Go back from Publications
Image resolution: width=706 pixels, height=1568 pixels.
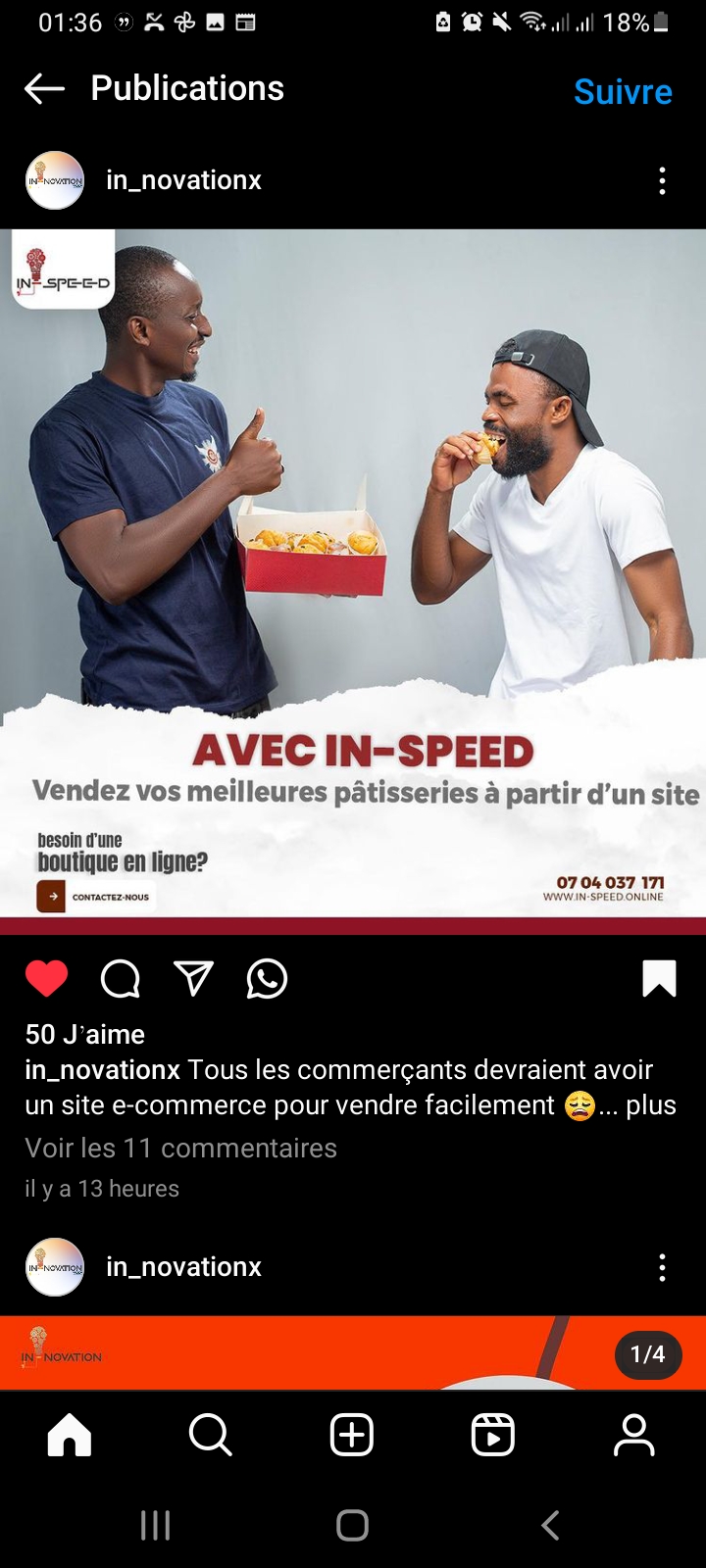point(44,89)
